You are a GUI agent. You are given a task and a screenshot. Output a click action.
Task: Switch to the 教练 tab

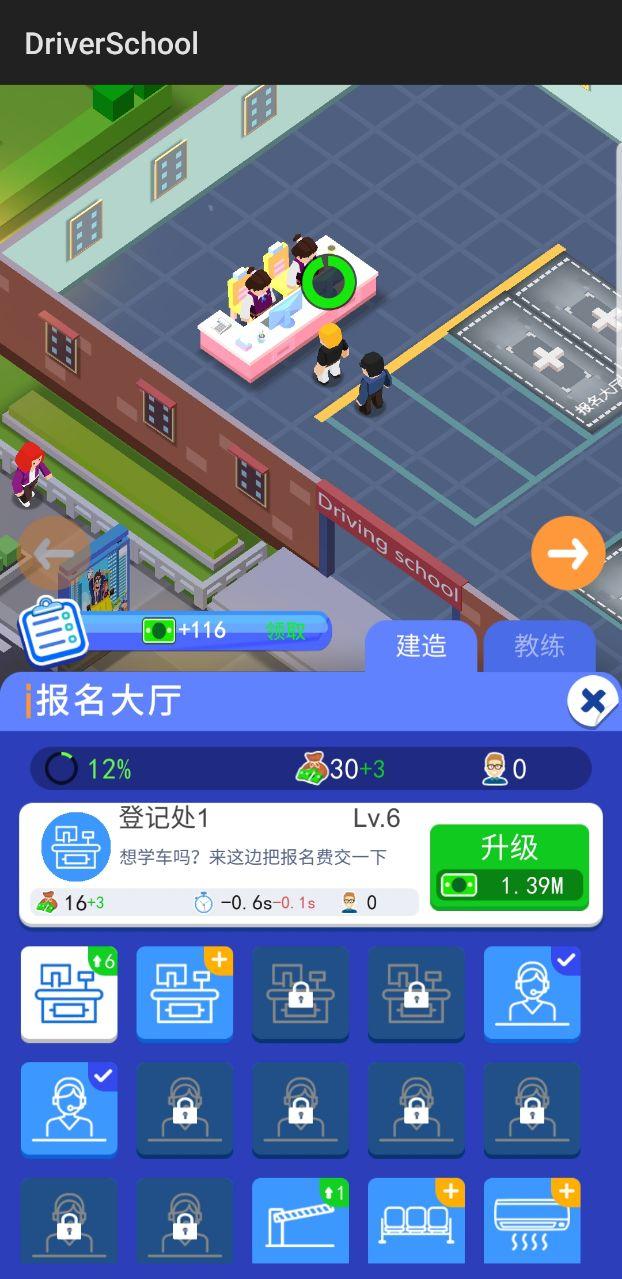539,646
